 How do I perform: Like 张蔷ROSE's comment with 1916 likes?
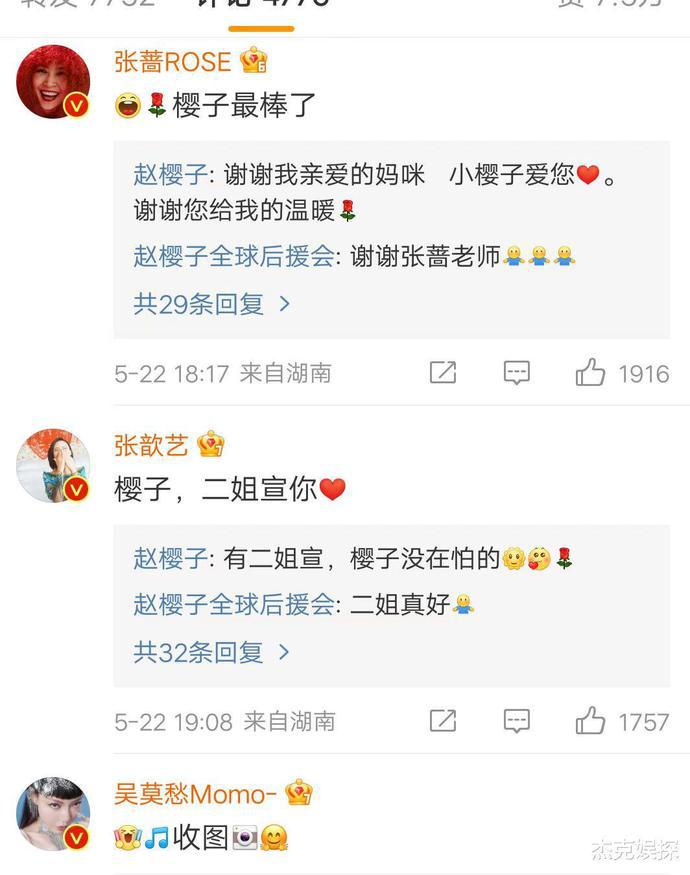[591, 373]
